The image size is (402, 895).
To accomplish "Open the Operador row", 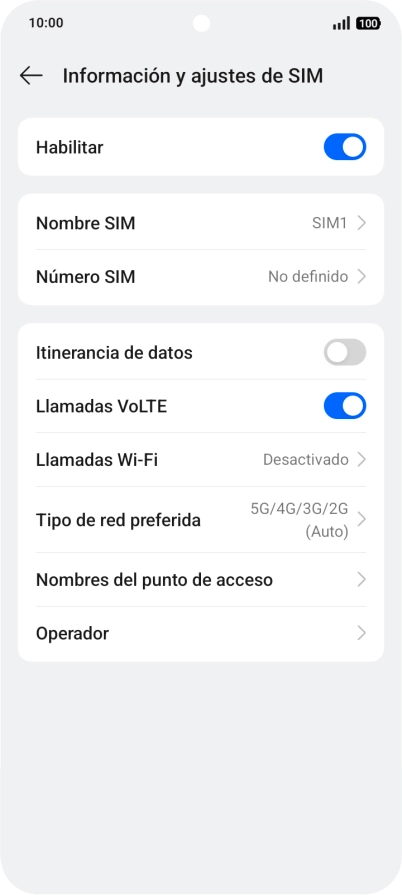I will click(x=201, y=634).
